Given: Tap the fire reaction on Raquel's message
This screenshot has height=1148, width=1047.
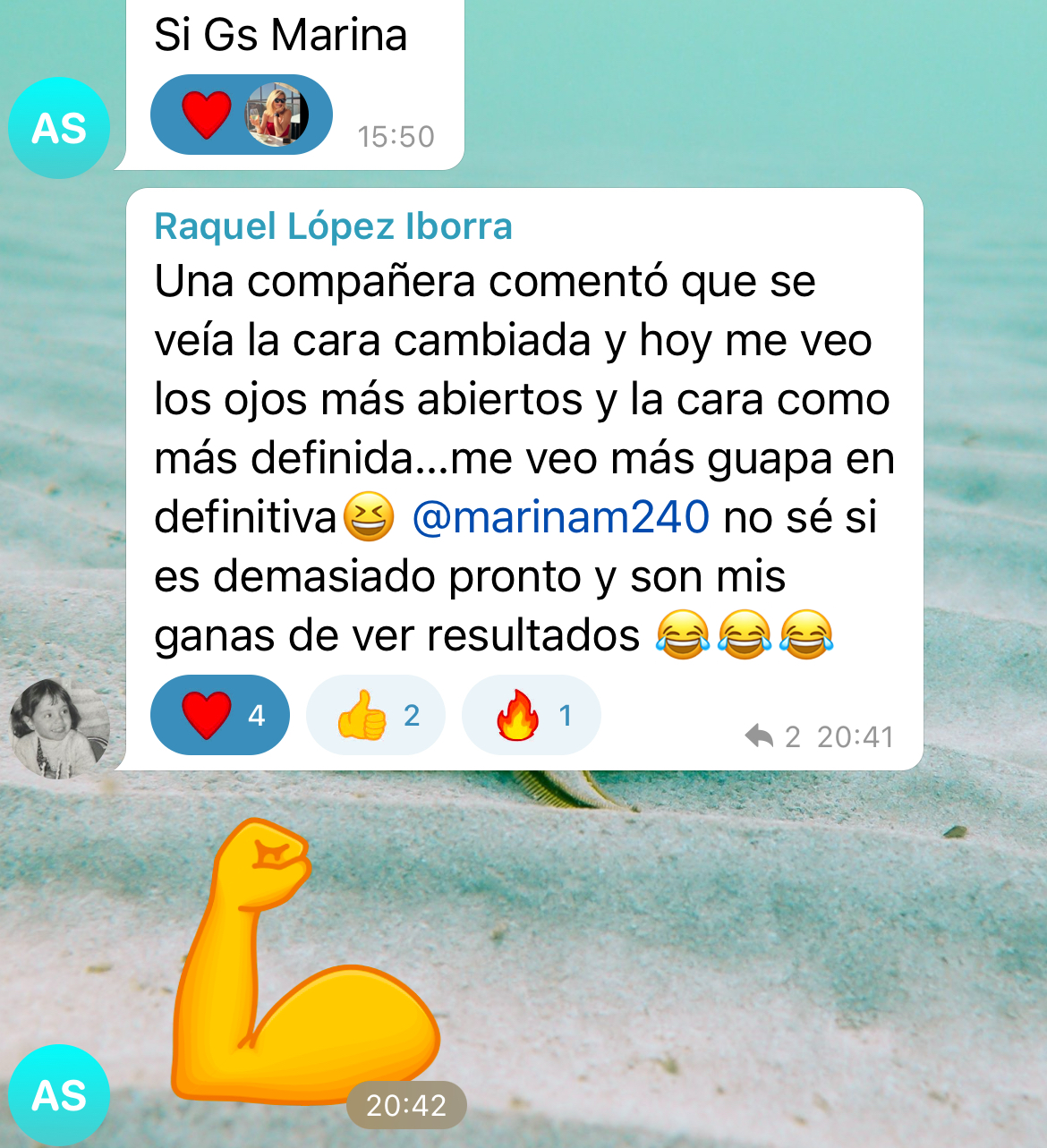Looking at the screenshot, I should [x=532, y=715].
